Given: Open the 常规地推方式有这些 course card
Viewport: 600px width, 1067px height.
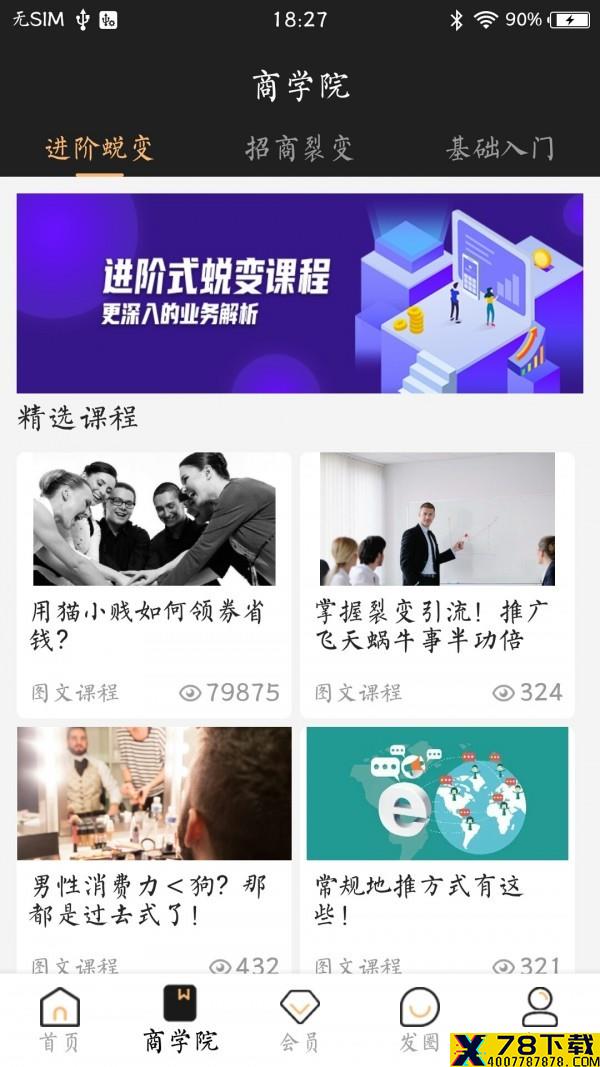Looking at the screenshot, I should [437, 849].
